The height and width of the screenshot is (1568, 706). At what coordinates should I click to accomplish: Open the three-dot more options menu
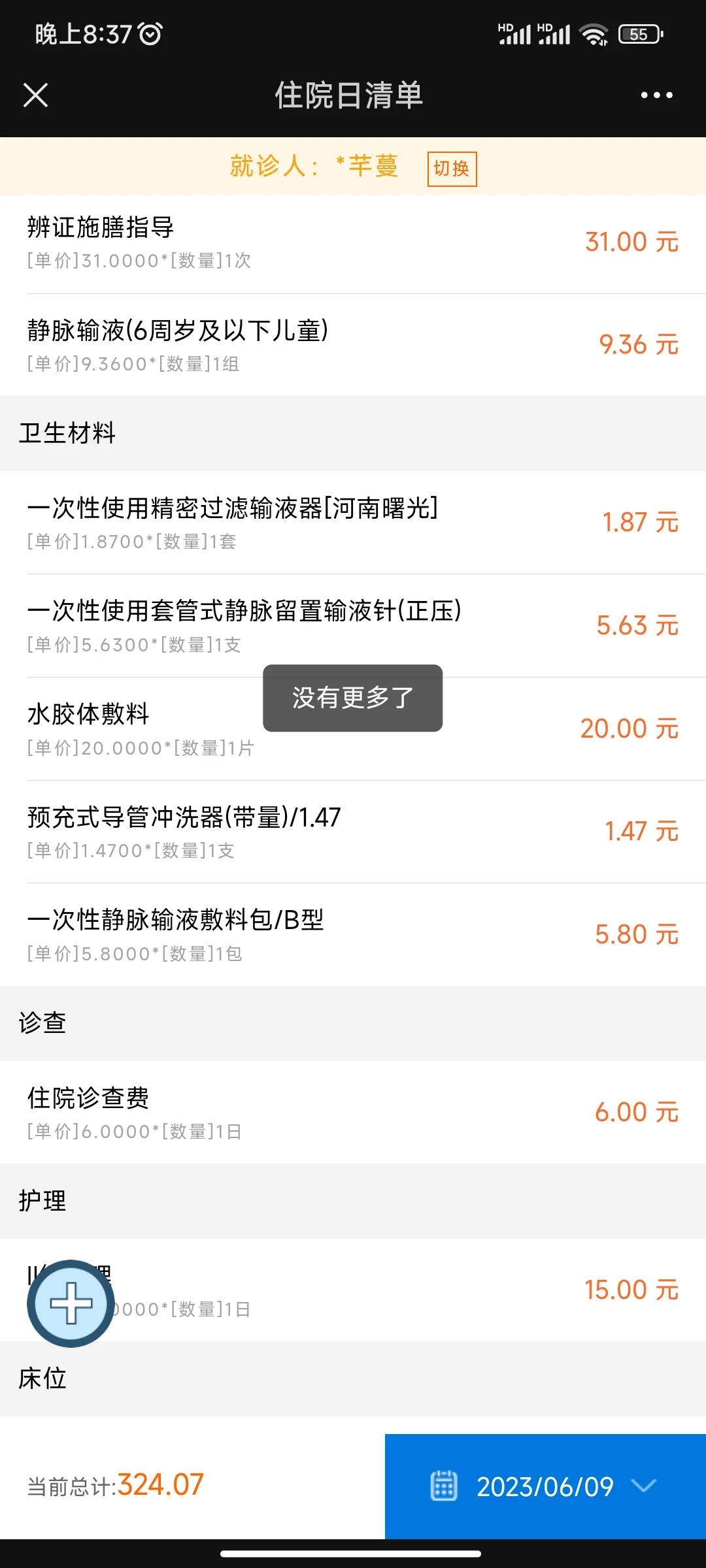(x=656, y=95)
